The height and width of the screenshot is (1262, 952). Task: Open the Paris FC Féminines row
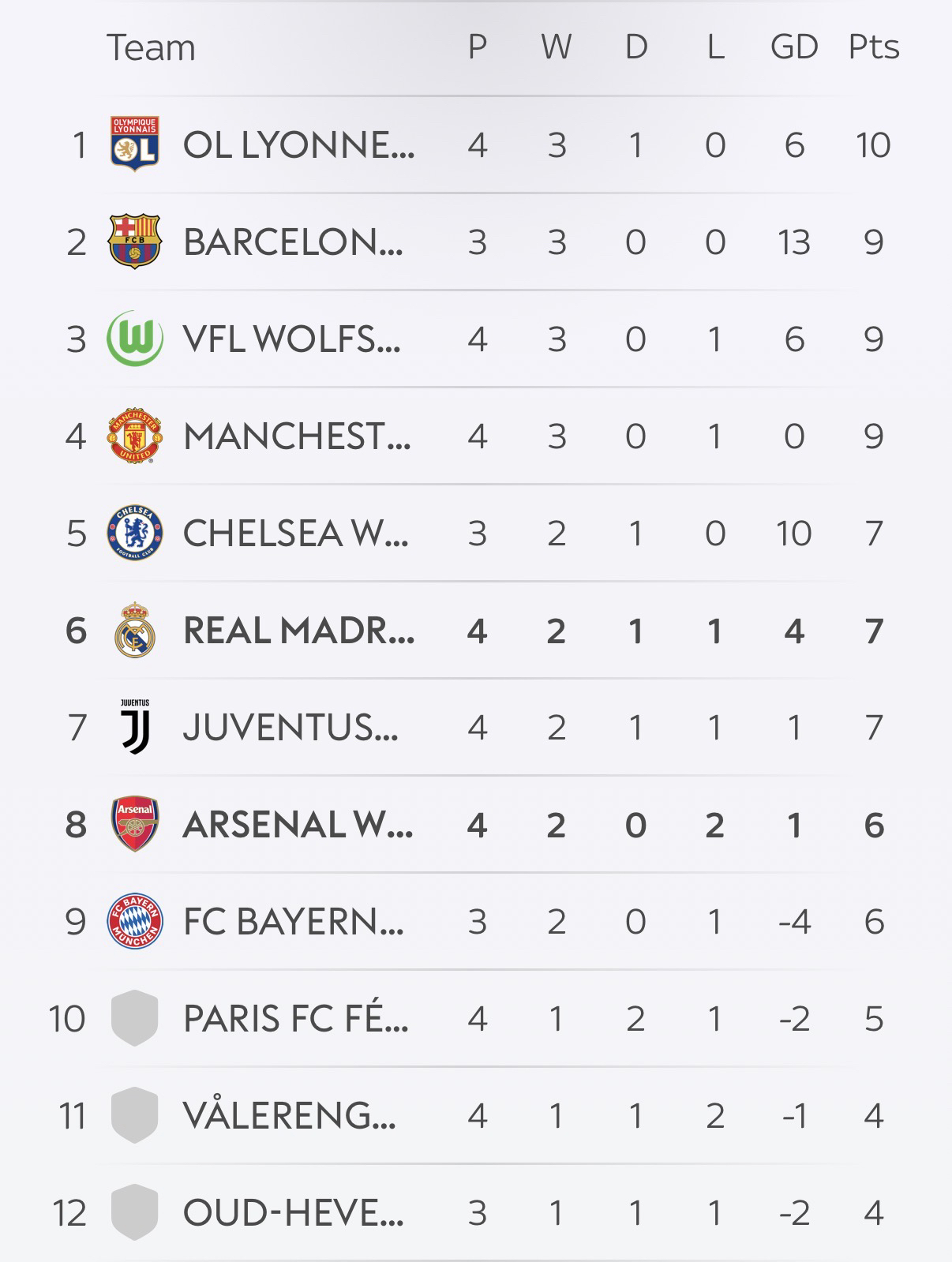[295, 1019]
